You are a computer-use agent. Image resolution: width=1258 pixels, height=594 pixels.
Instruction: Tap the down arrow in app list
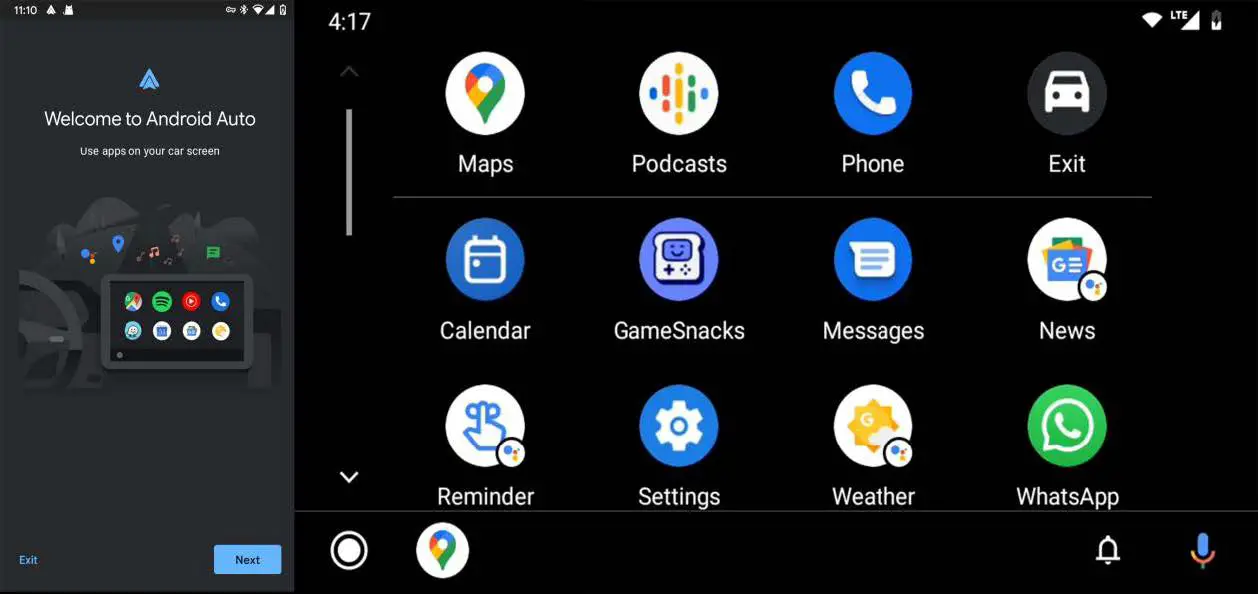coord(349,477)
